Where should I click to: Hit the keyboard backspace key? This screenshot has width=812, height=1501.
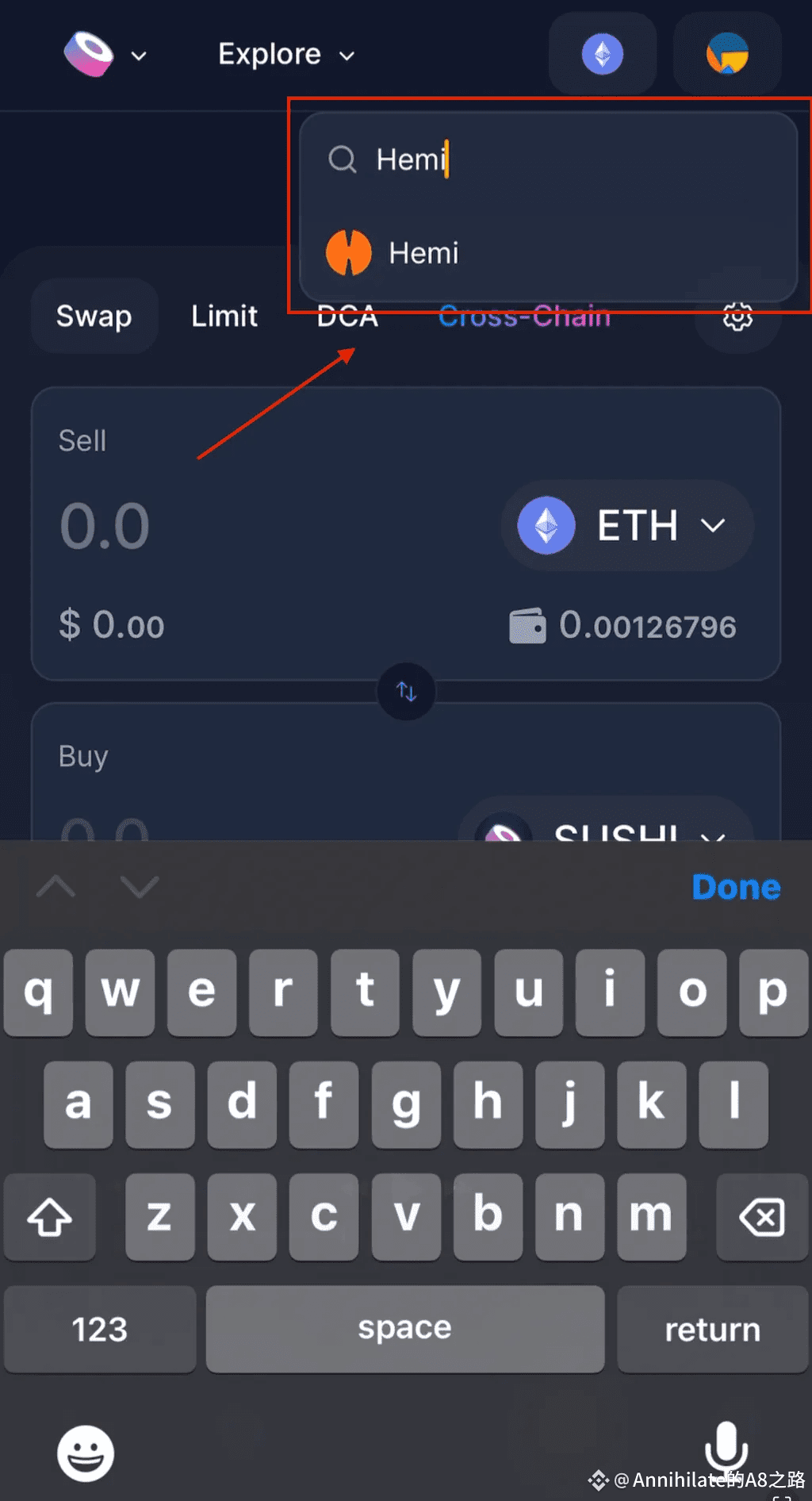(761, 1217)
